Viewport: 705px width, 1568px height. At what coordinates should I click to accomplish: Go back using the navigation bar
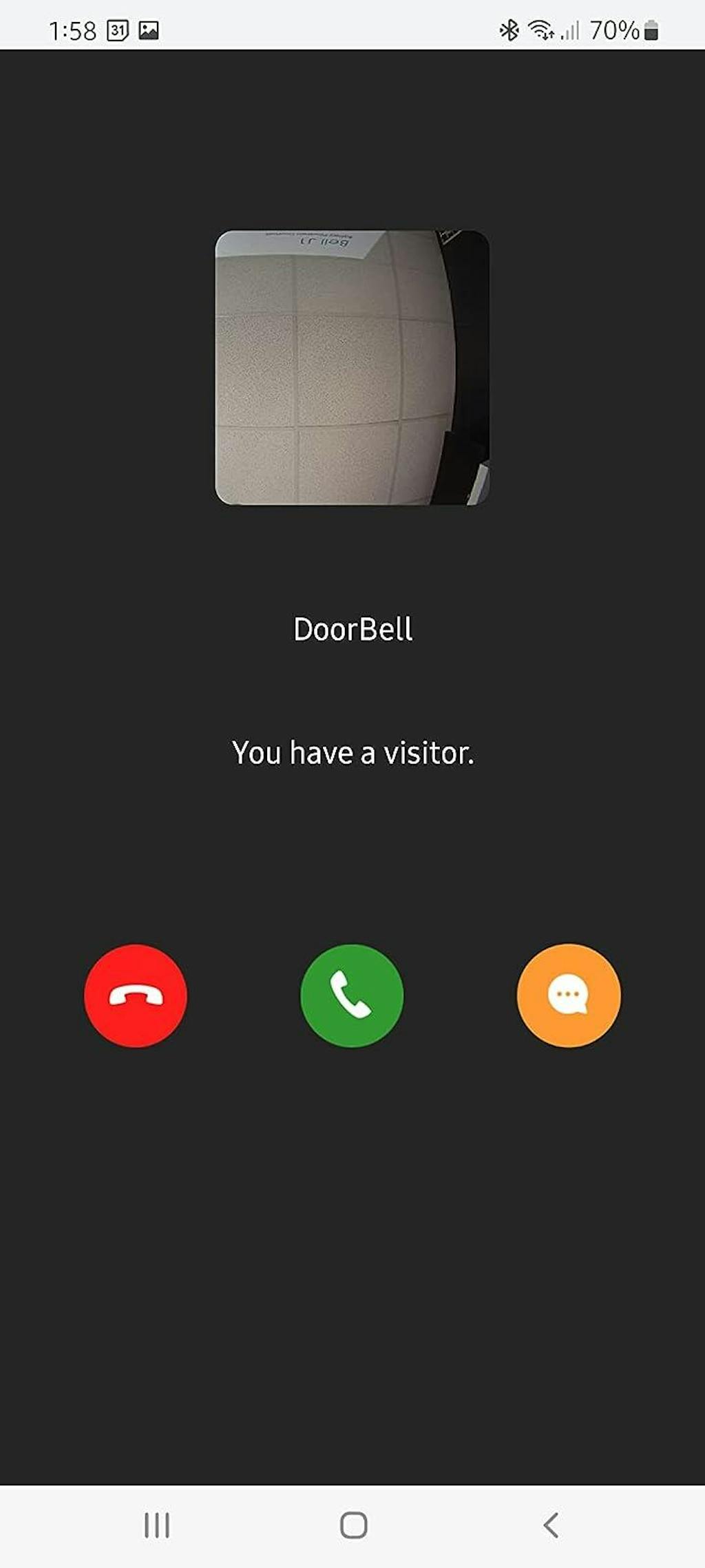coord(551,1525)
